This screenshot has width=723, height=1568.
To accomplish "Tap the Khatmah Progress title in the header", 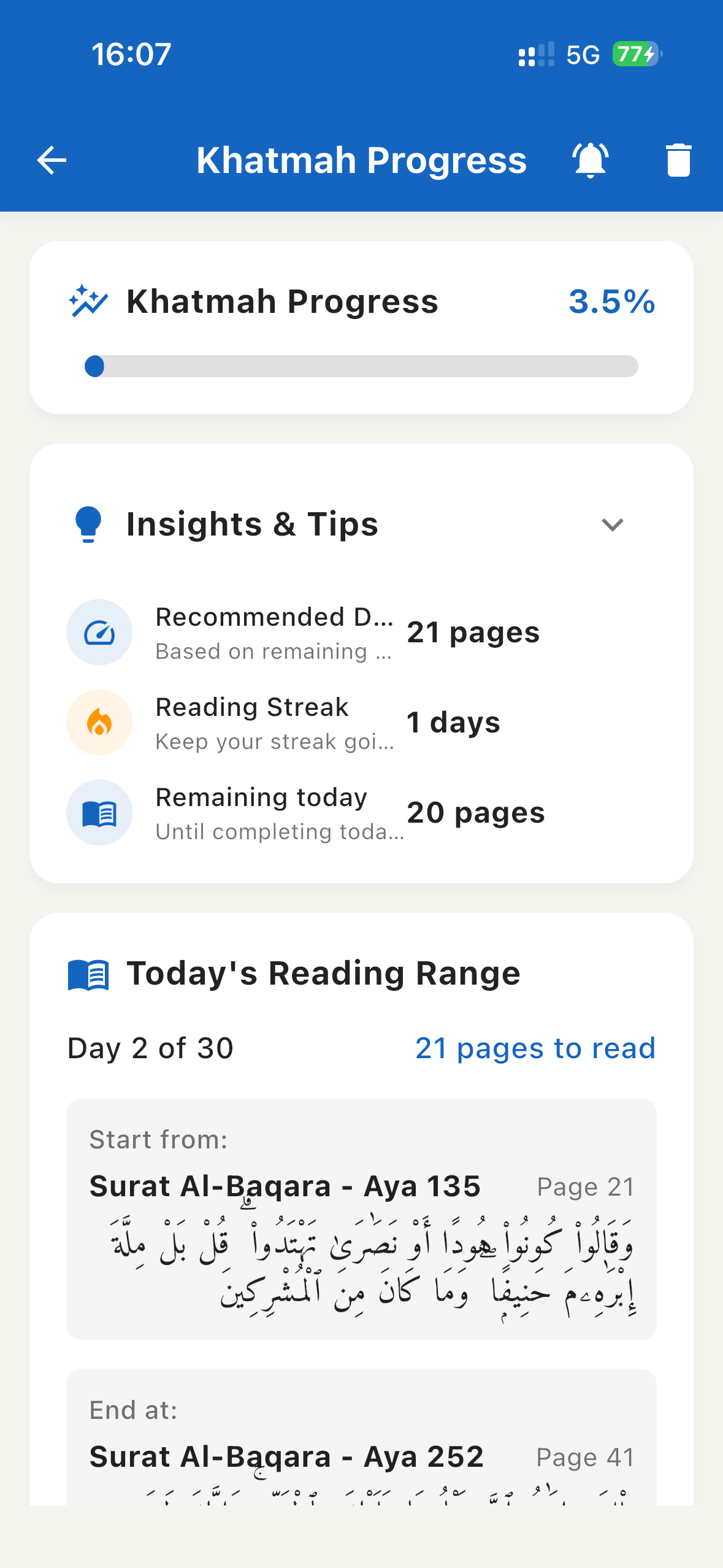I will click(362, 159).
